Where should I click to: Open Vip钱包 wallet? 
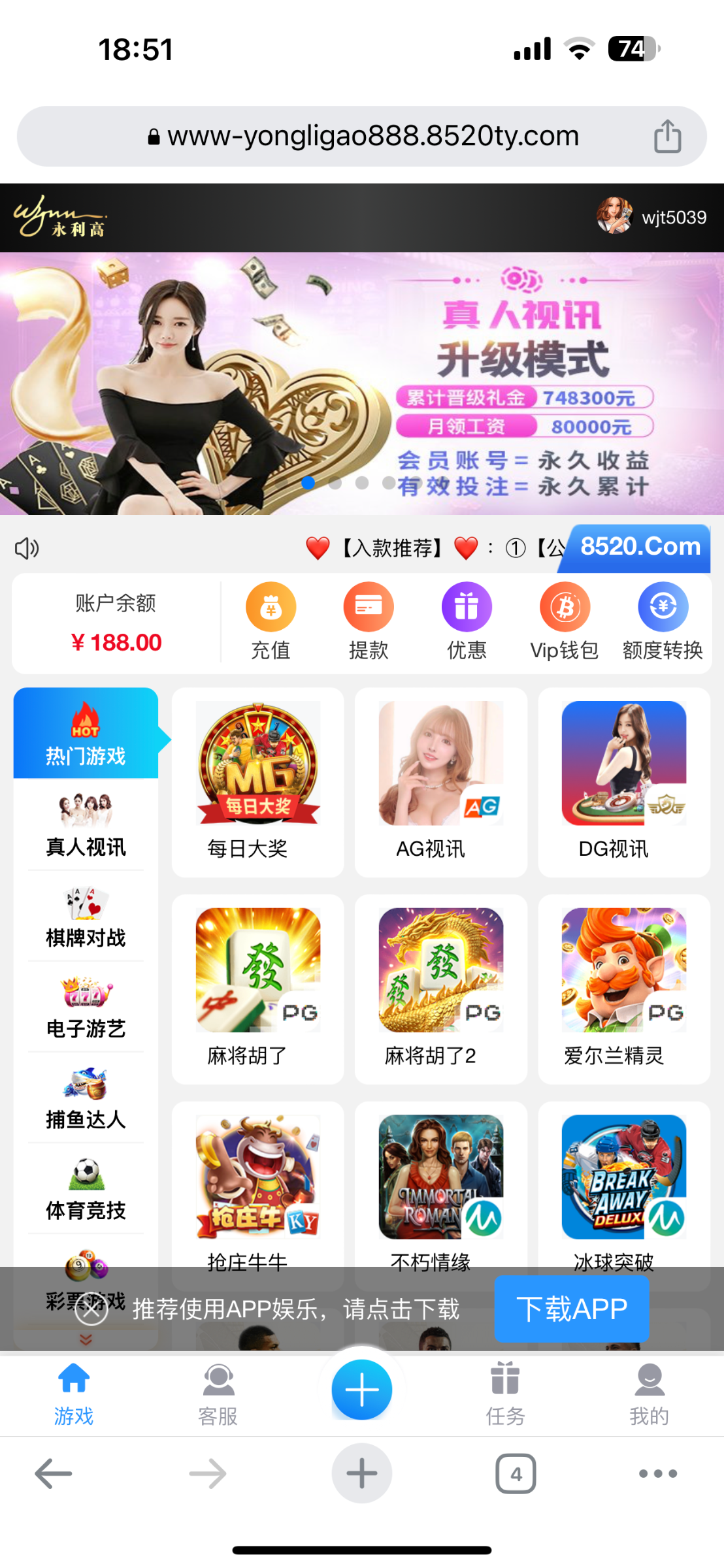pyautogui.click(x=565, y=621)
